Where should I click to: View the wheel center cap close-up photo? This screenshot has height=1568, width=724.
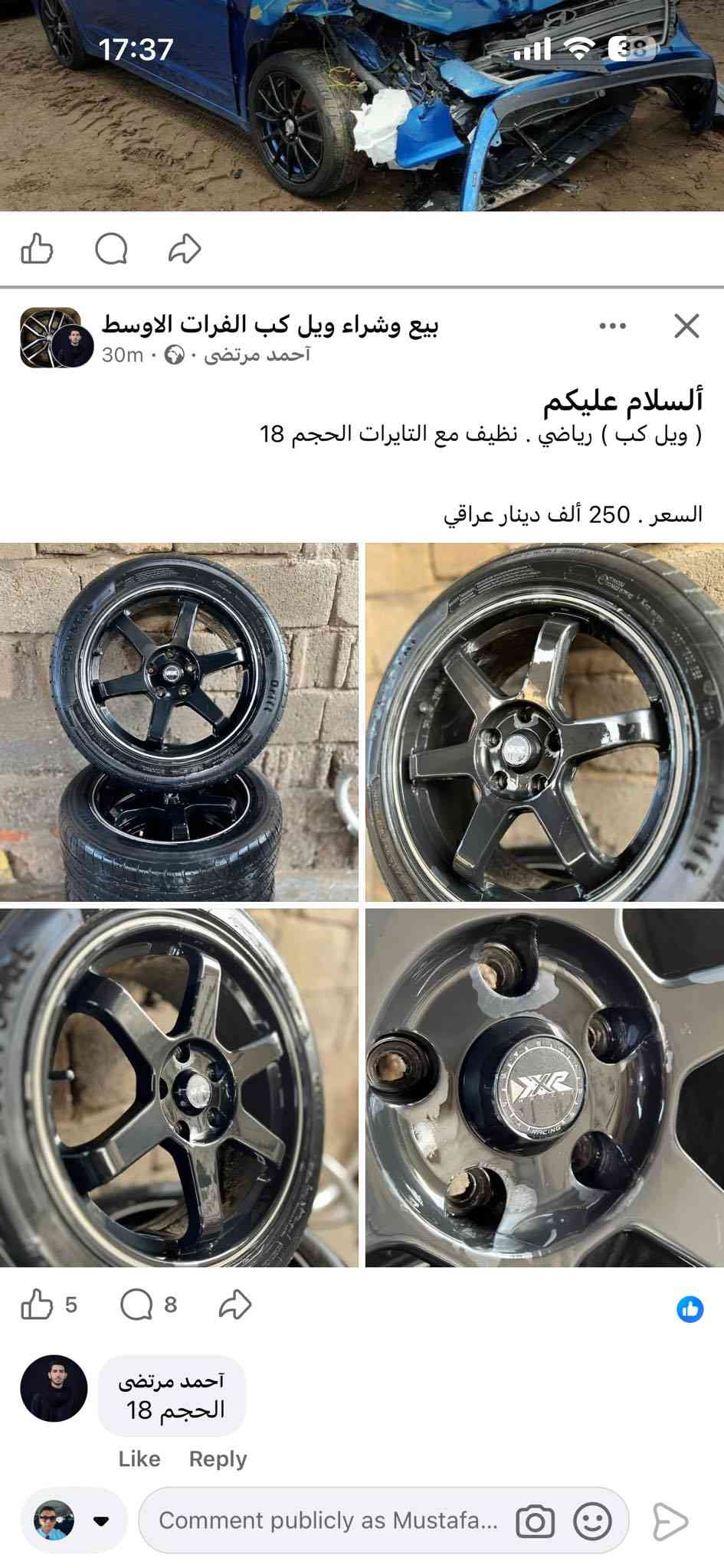point(545,1087)
